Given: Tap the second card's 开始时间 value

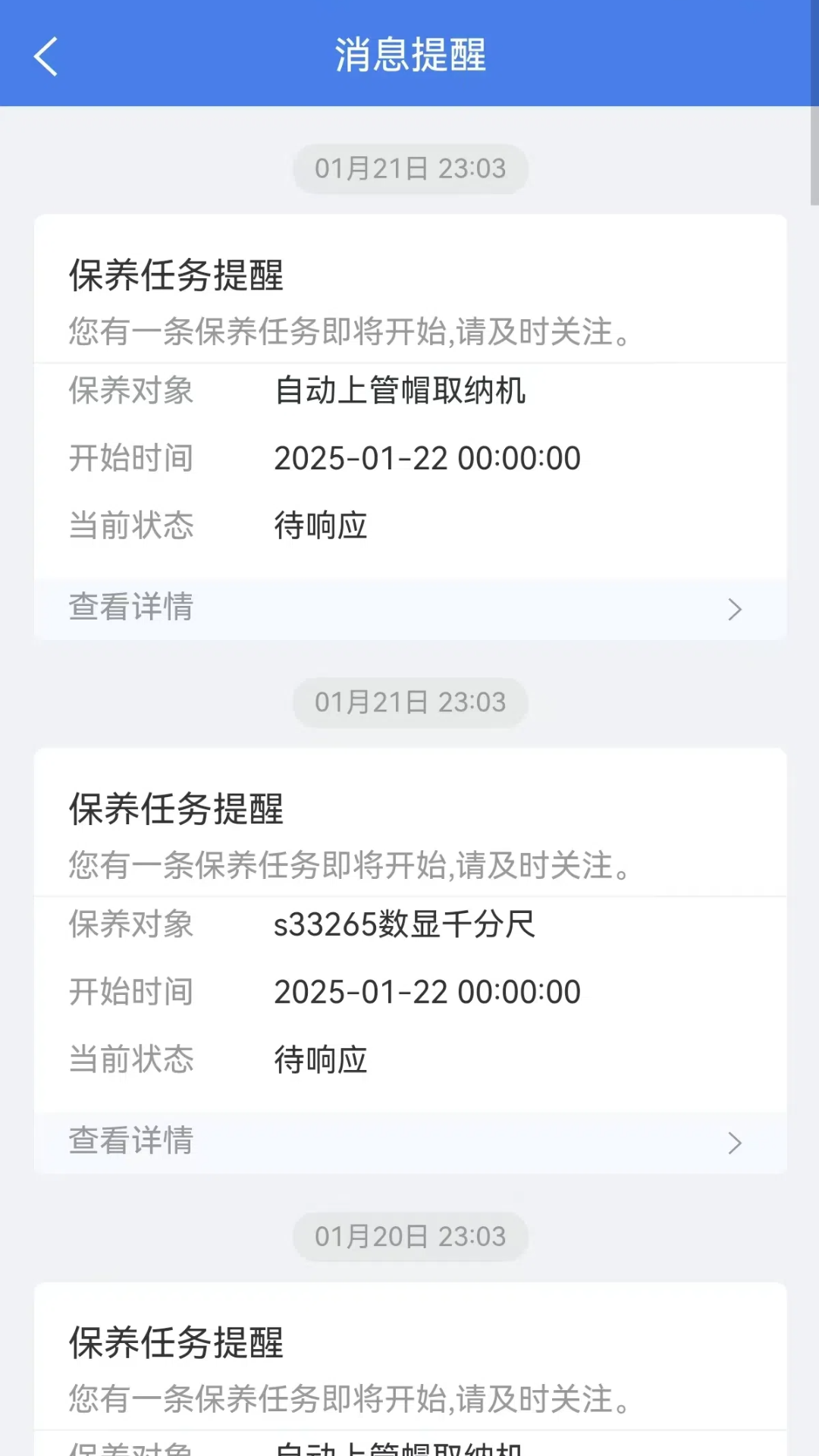Looking at the screenshot, I should click(x=427, y=992).
